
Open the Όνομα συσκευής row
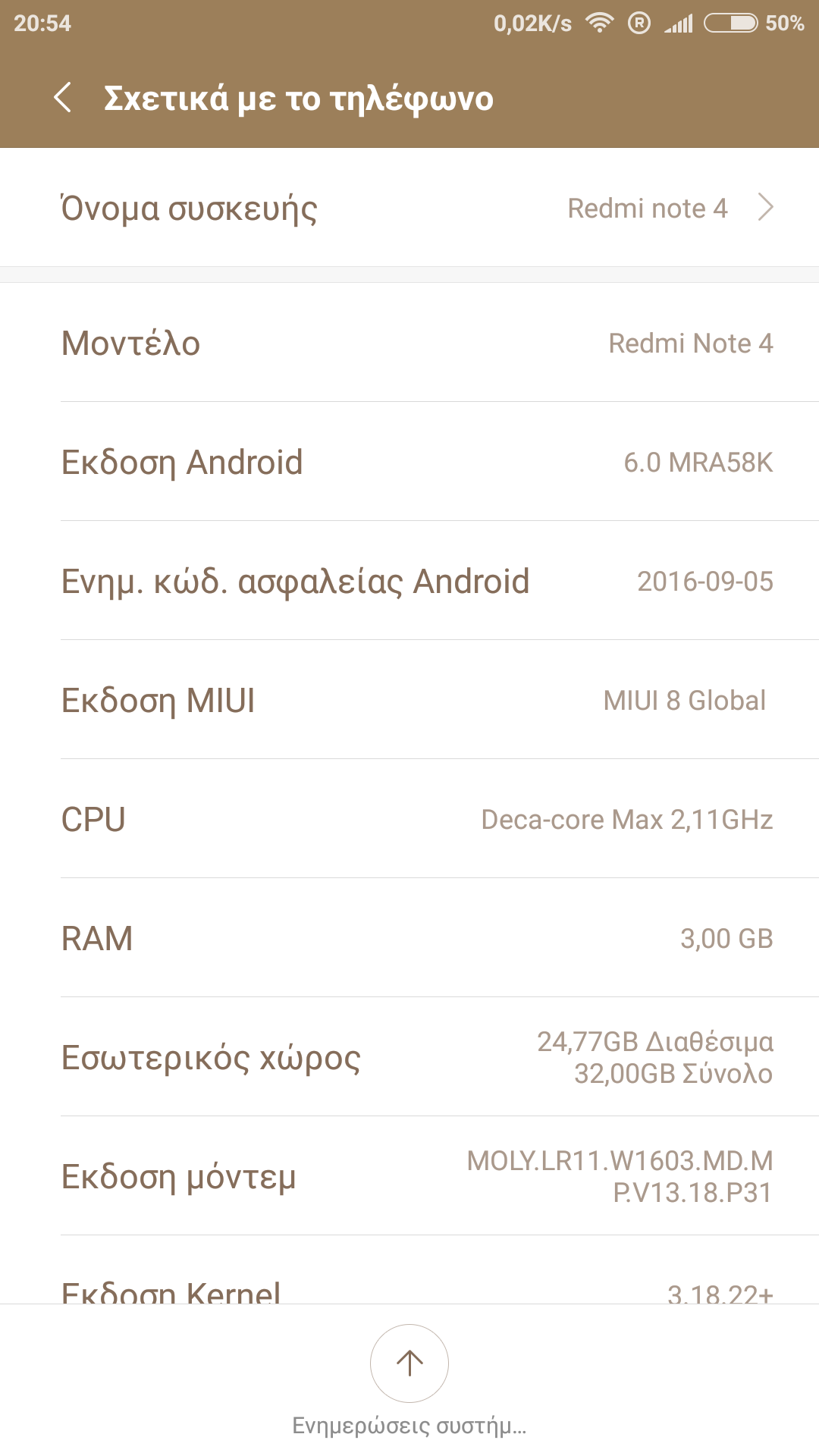(409, 208)
